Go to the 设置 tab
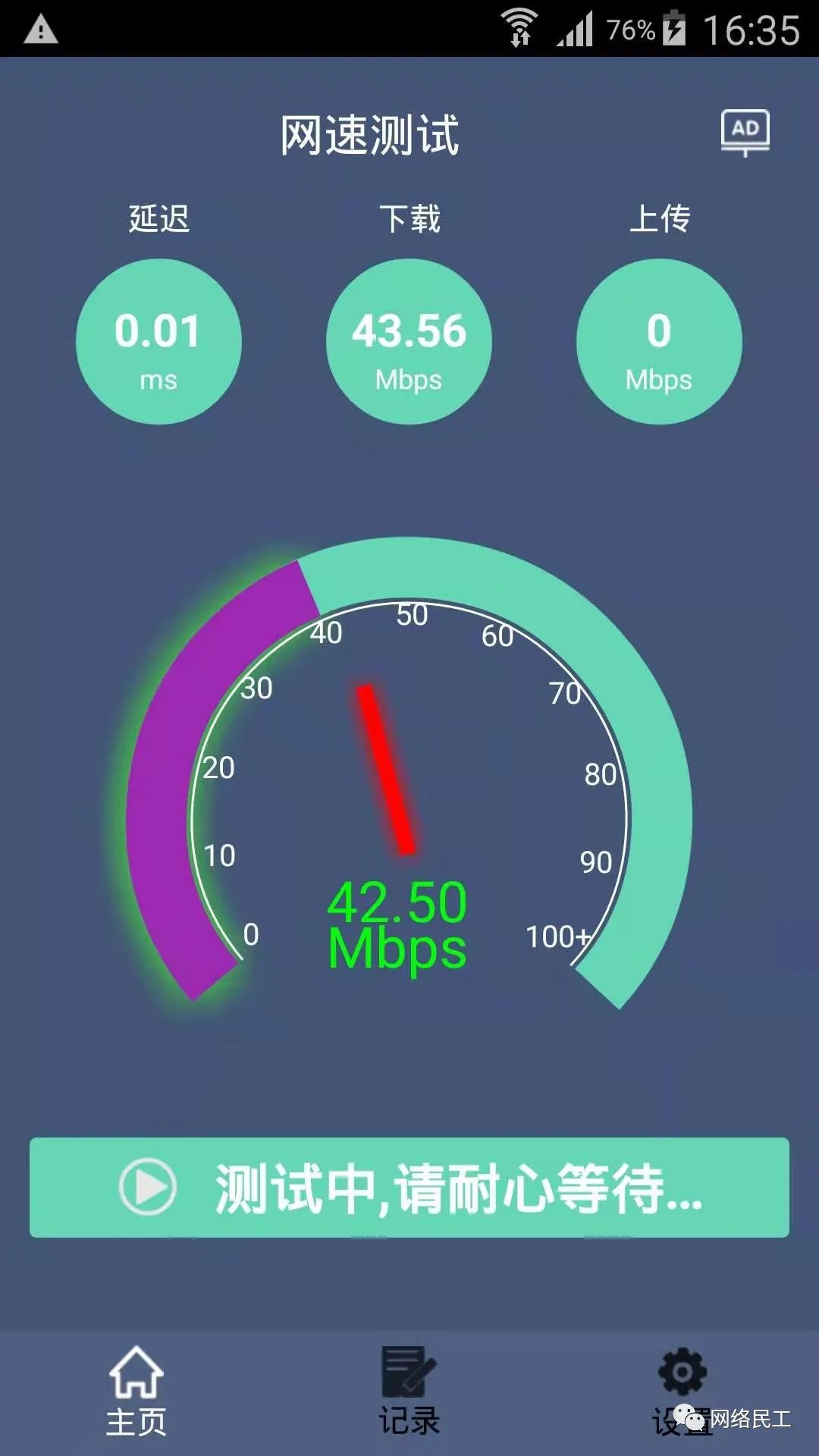 [682, 1392]
